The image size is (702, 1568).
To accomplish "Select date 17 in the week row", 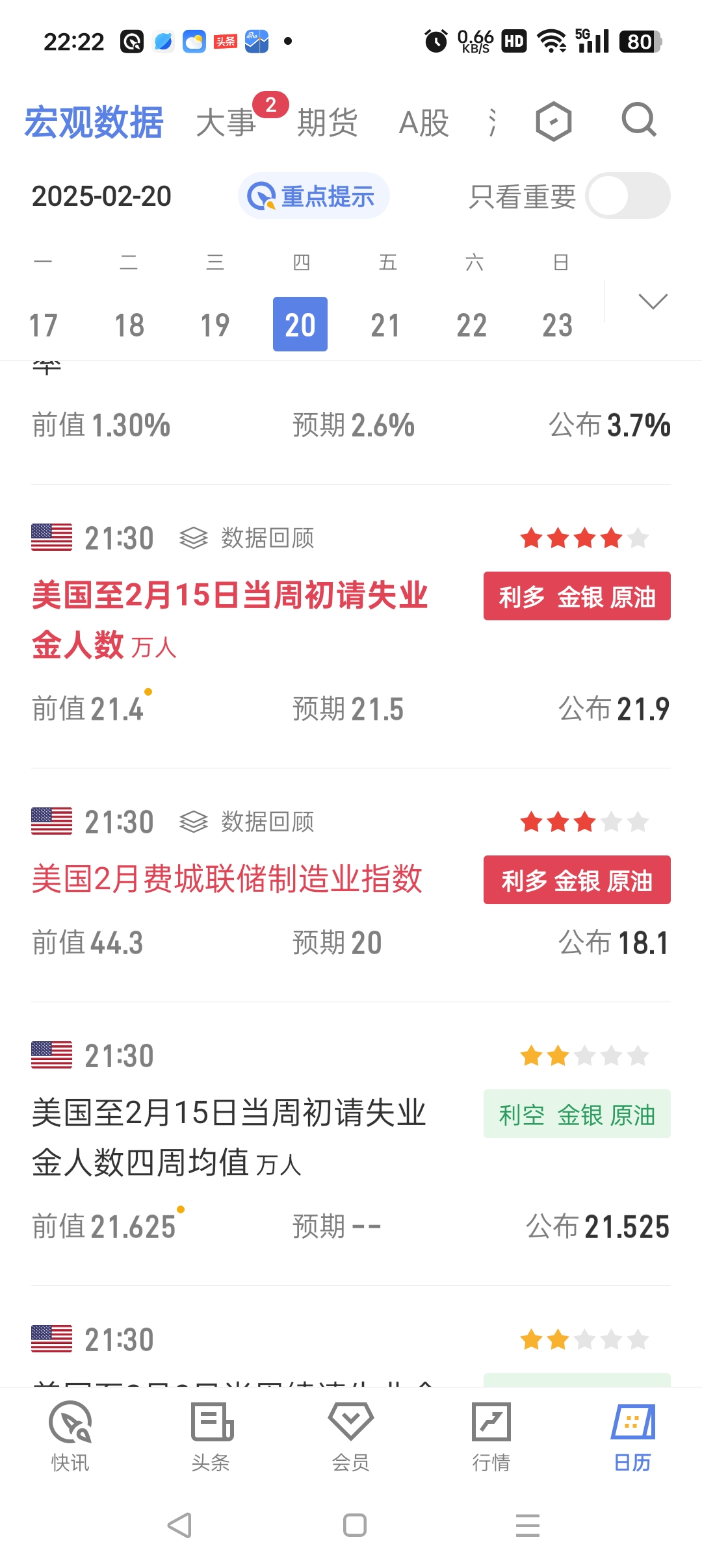I will point(44,325).
